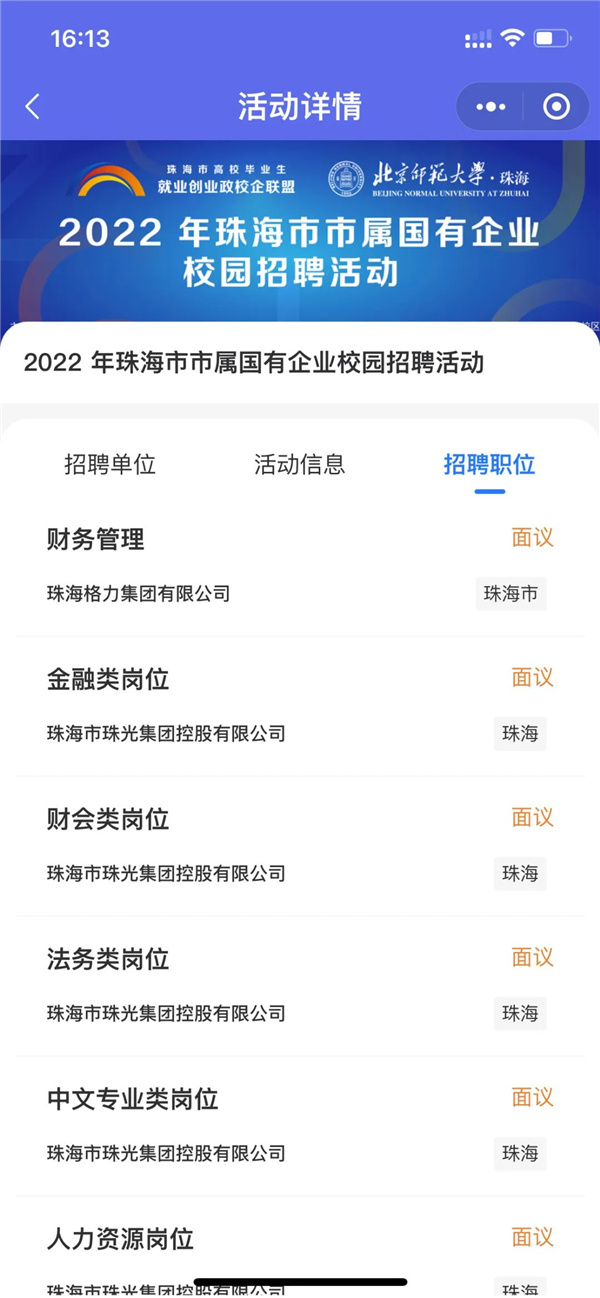Select the 招聘职位 tab
The height and width of the screenshot is (1298, 600).
tap(489, 465)
